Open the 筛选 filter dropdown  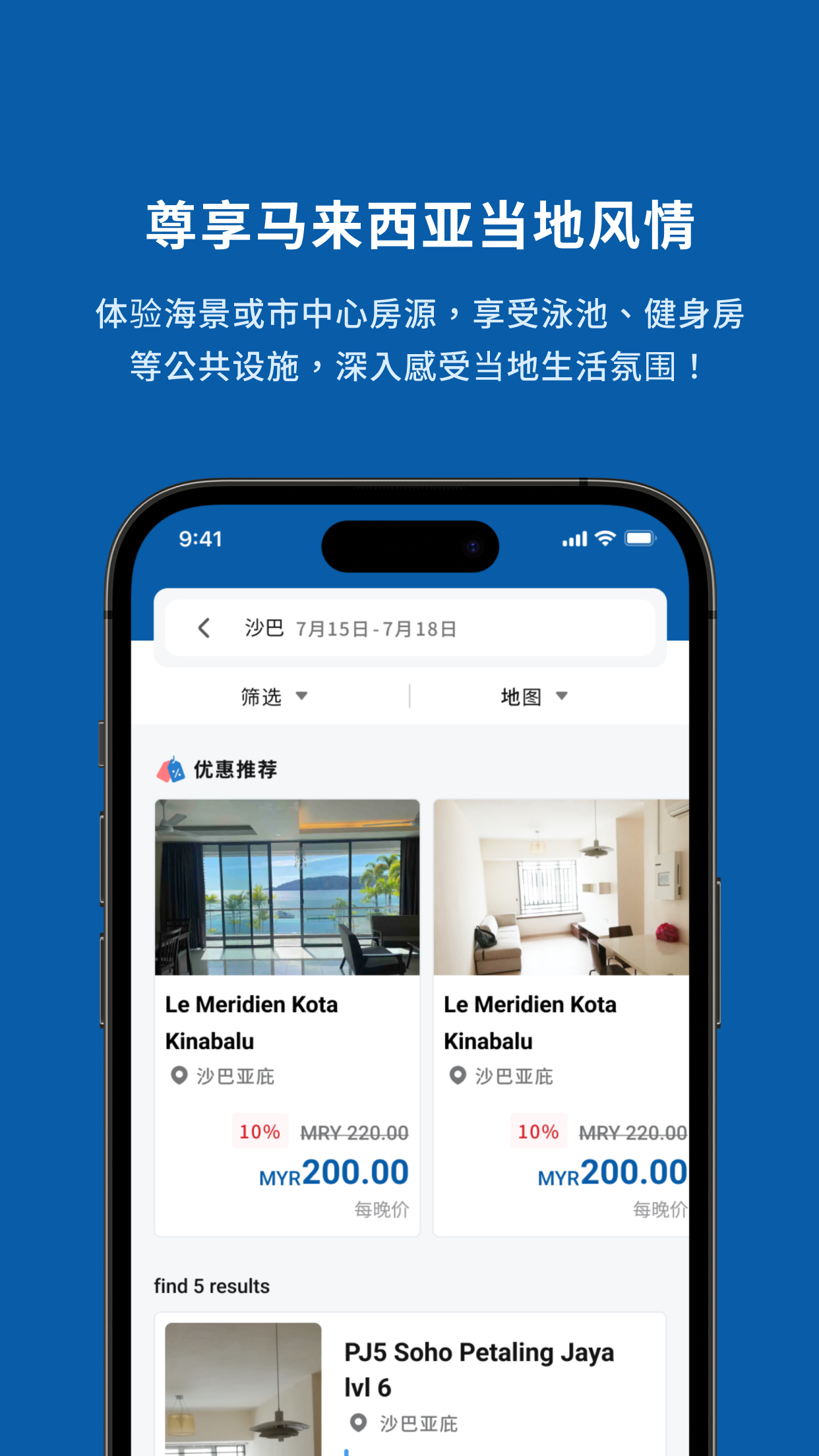point(273,696)
